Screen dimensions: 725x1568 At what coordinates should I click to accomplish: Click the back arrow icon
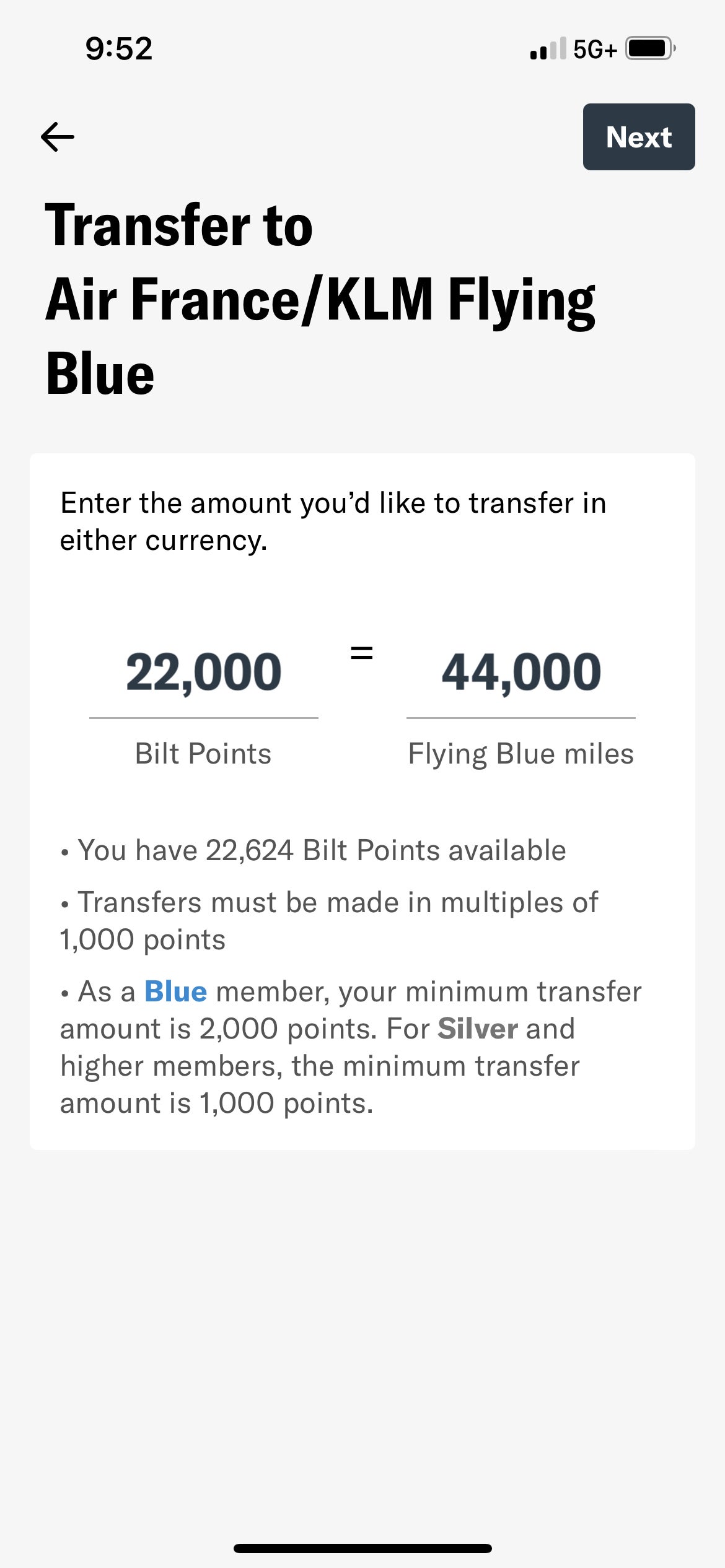58,137
